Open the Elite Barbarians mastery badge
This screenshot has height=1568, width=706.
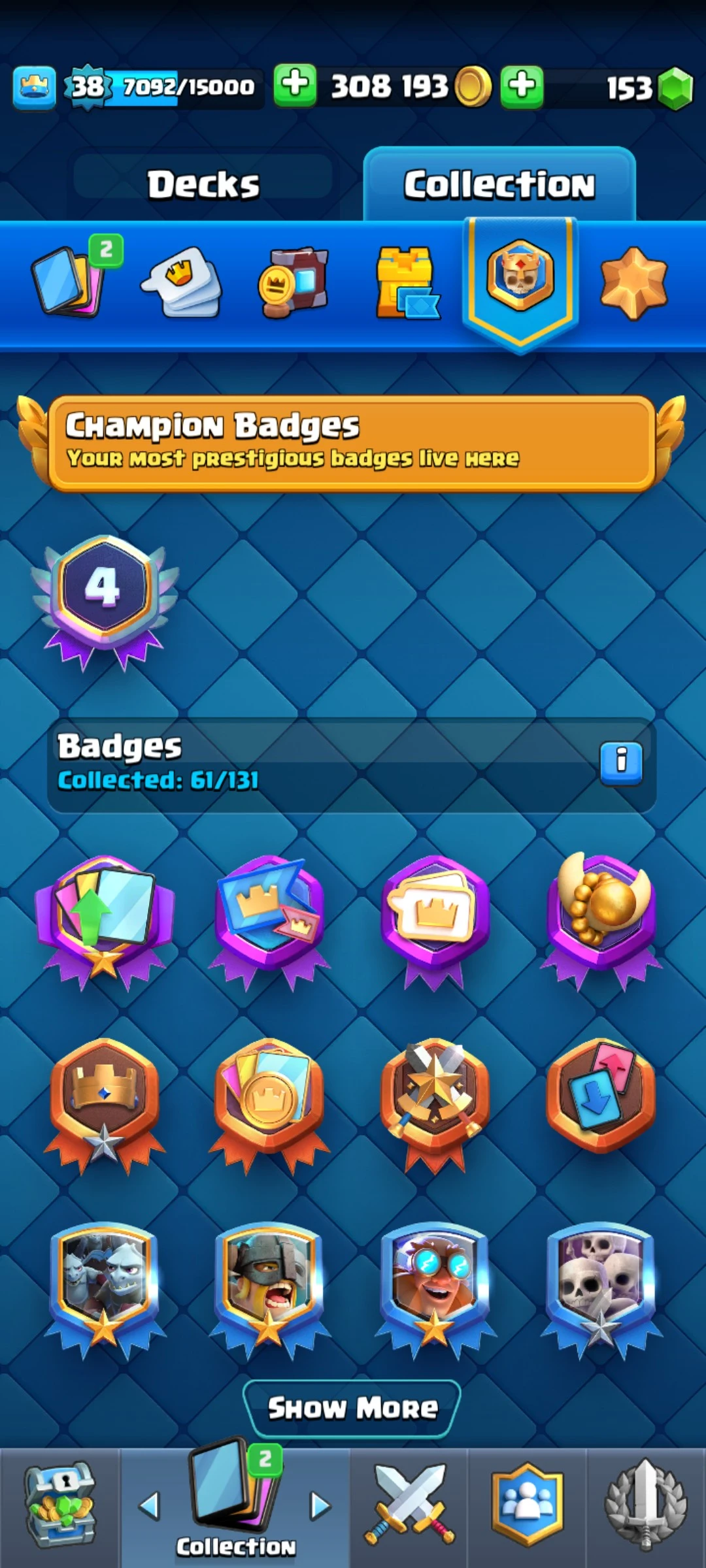point(269,1284)
